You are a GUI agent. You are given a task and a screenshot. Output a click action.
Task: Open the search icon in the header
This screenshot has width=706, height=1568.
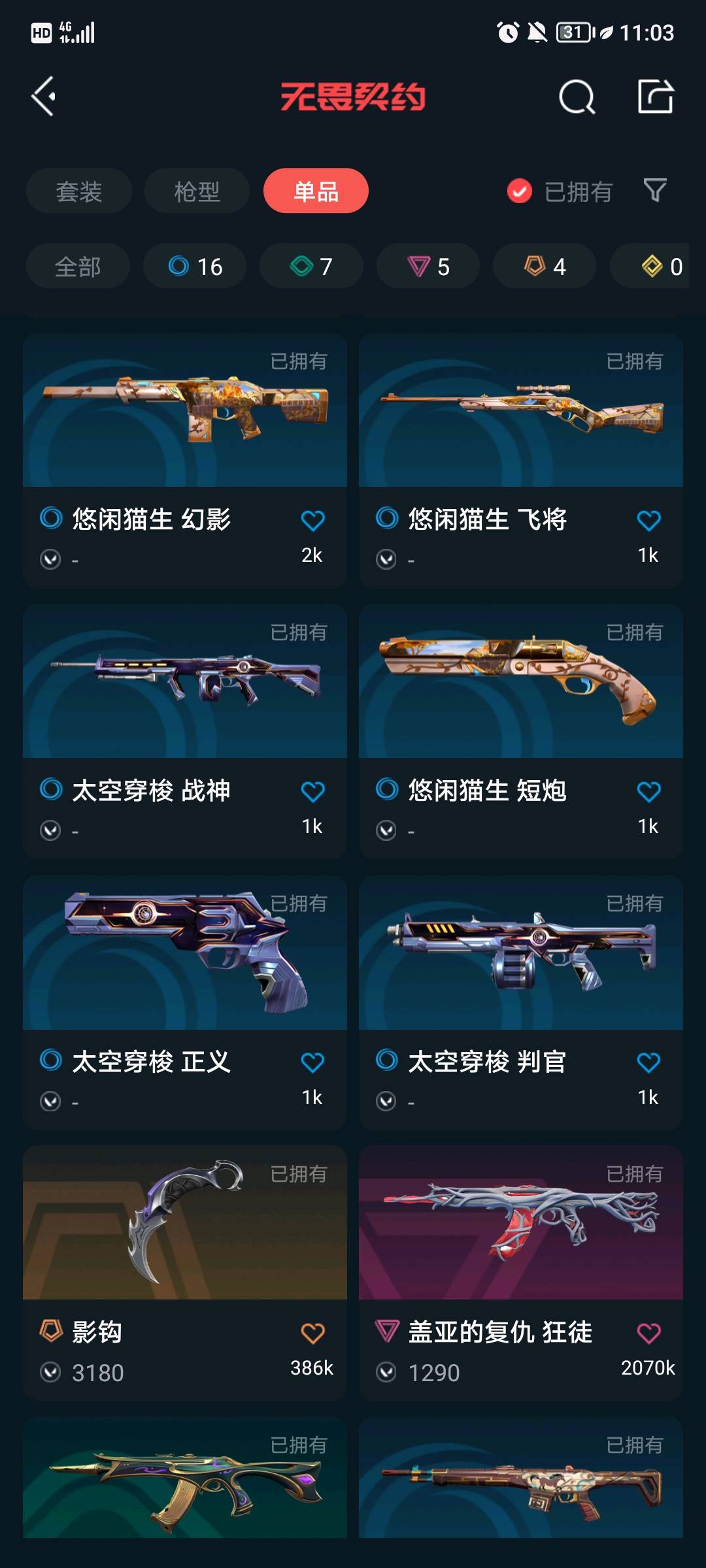pos(577,97)
